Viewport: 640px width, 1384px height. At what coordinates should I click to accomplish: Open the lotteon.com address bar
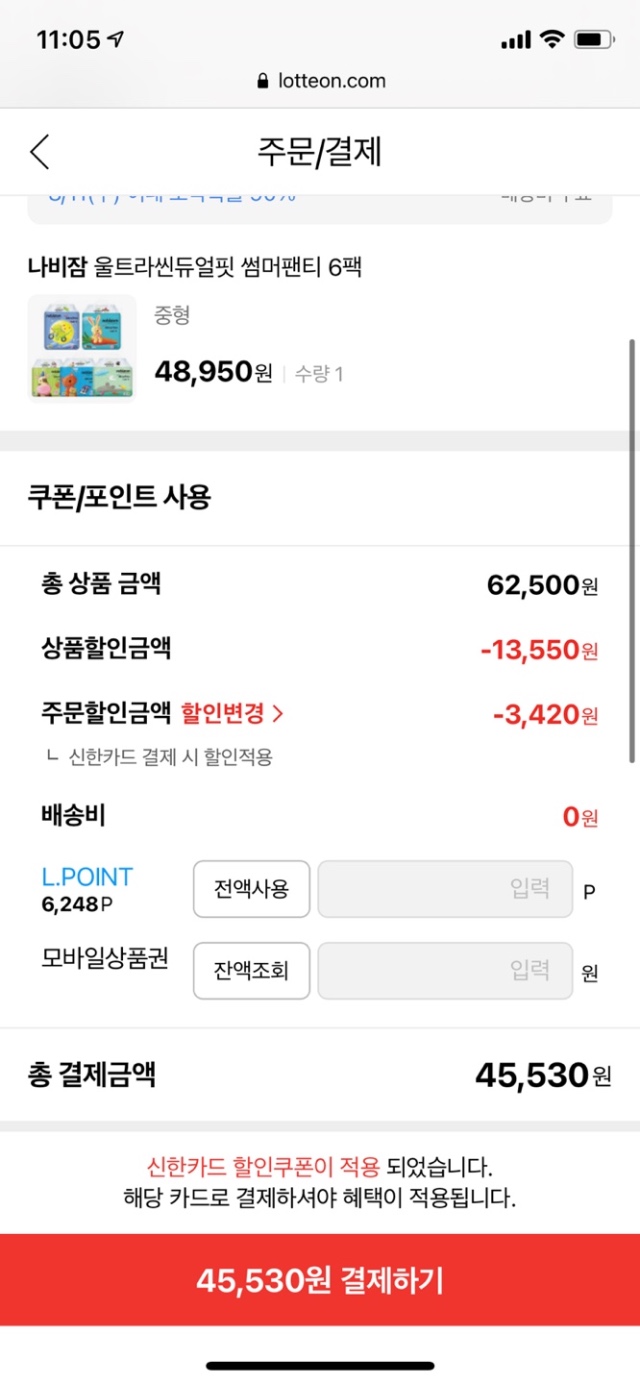point(320,81)
